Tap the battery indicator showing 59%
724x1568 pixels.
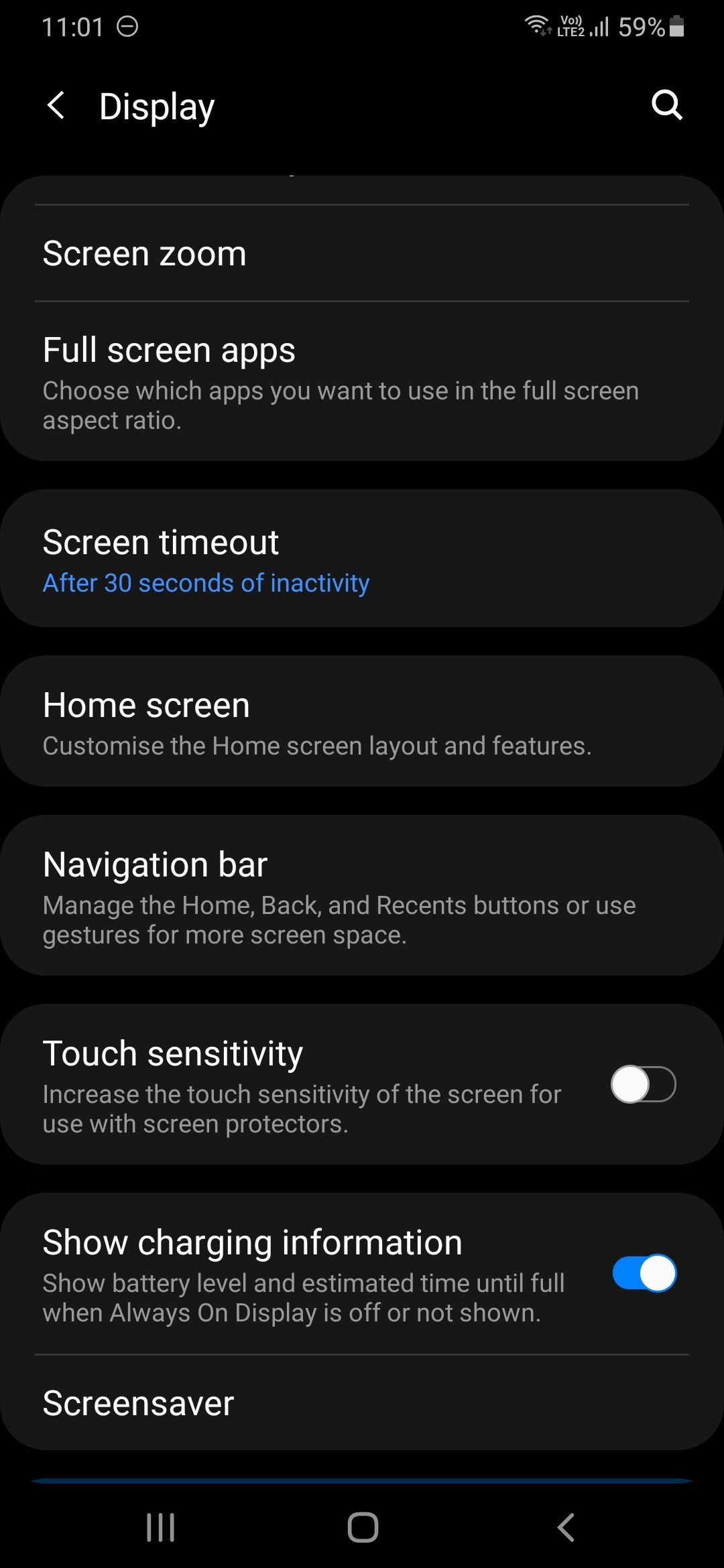click(642, 27)
